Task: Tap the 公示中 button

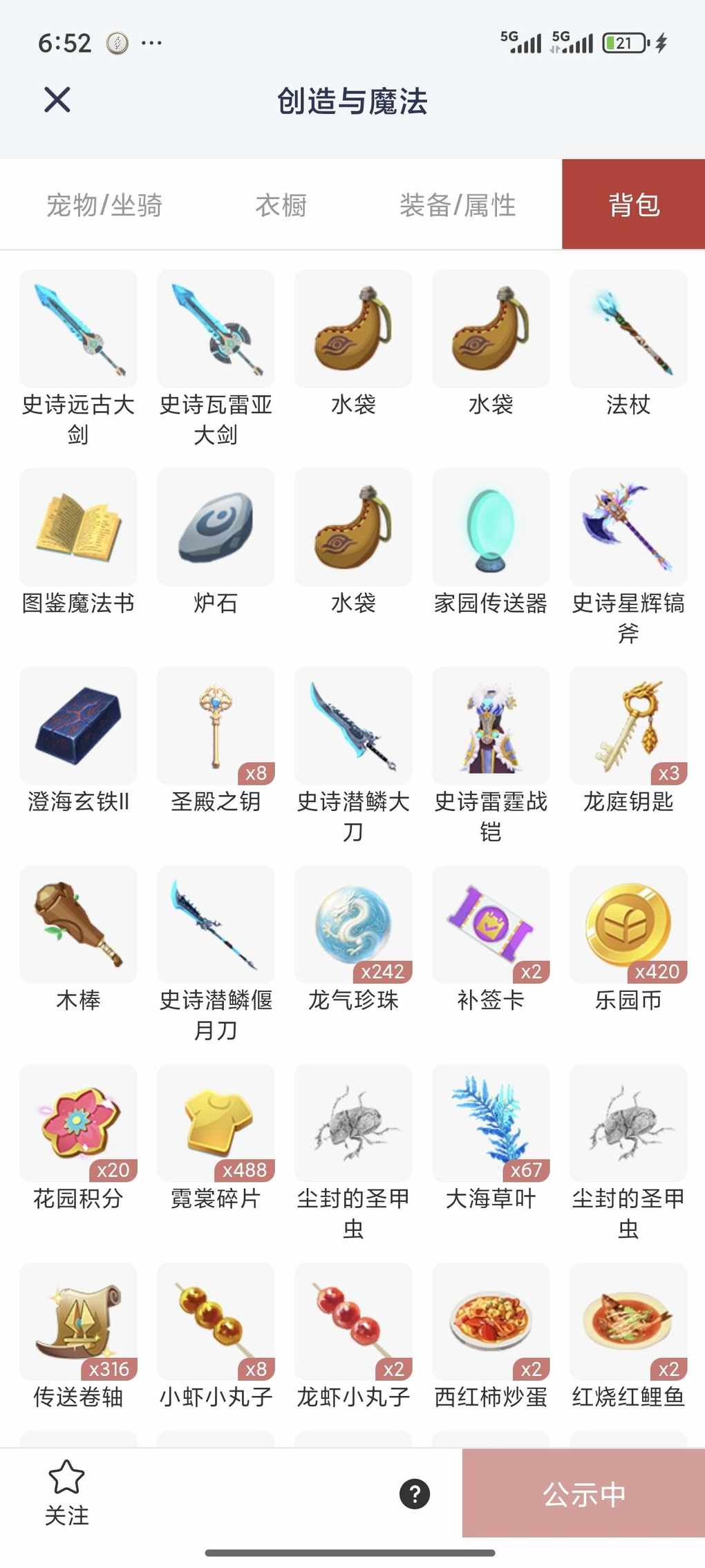Action: pos(583,1493)
